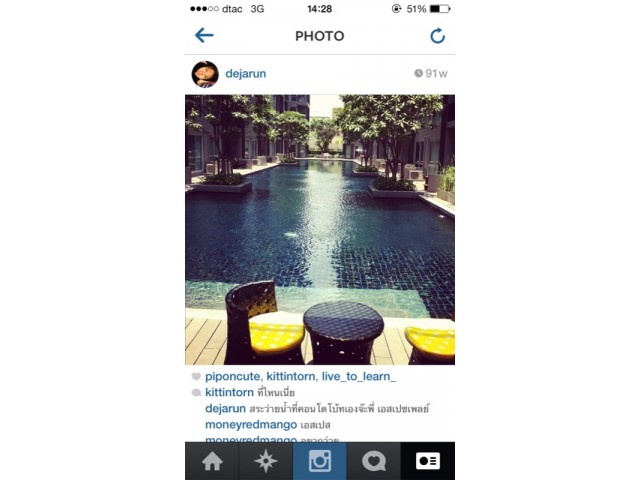Open dejarun username at top
This screenshot has height=480, width=640.
(245, 74)
